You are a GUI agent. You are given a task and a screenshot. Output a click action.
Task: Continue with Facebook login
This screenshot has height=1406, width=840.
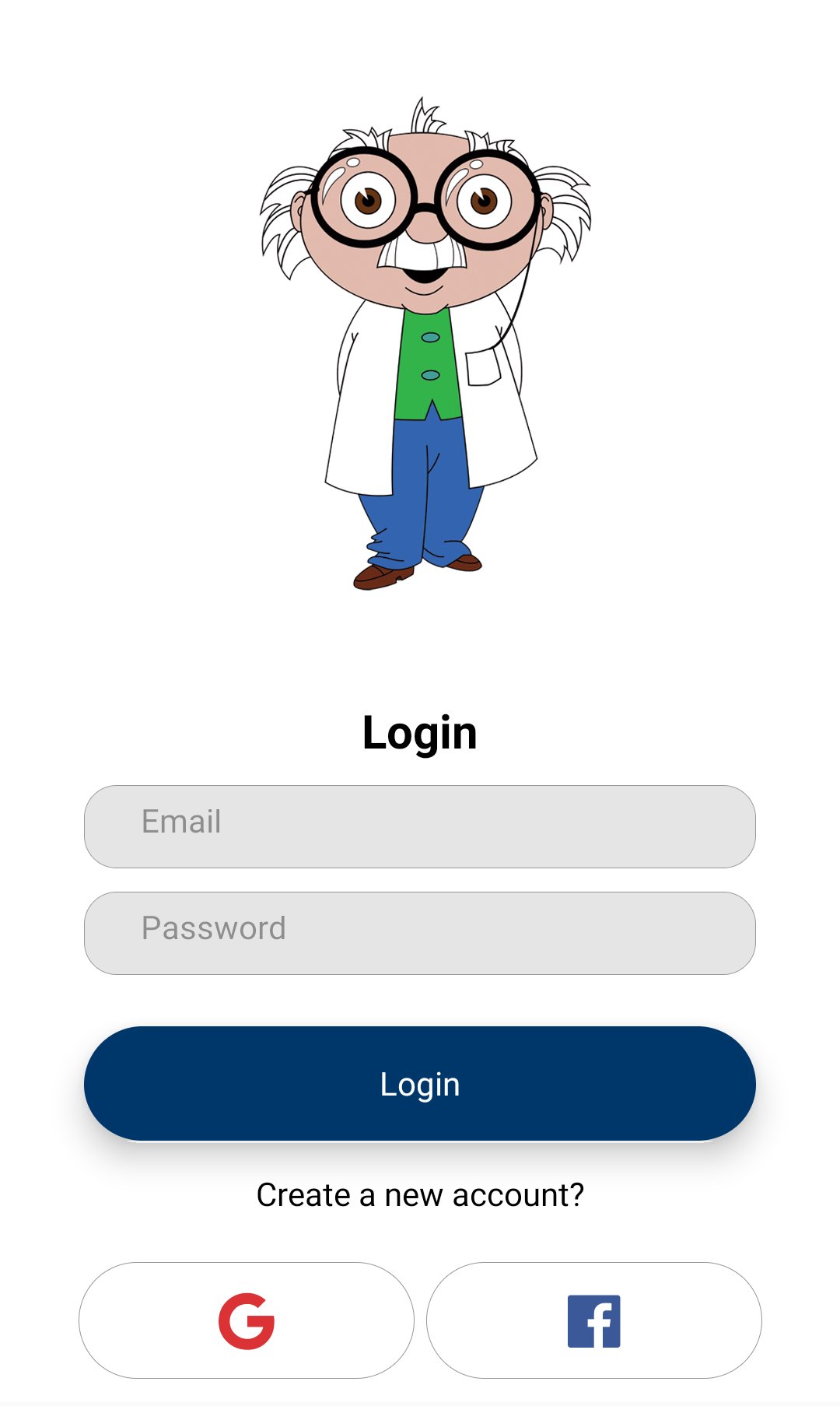pos(594,1320)
